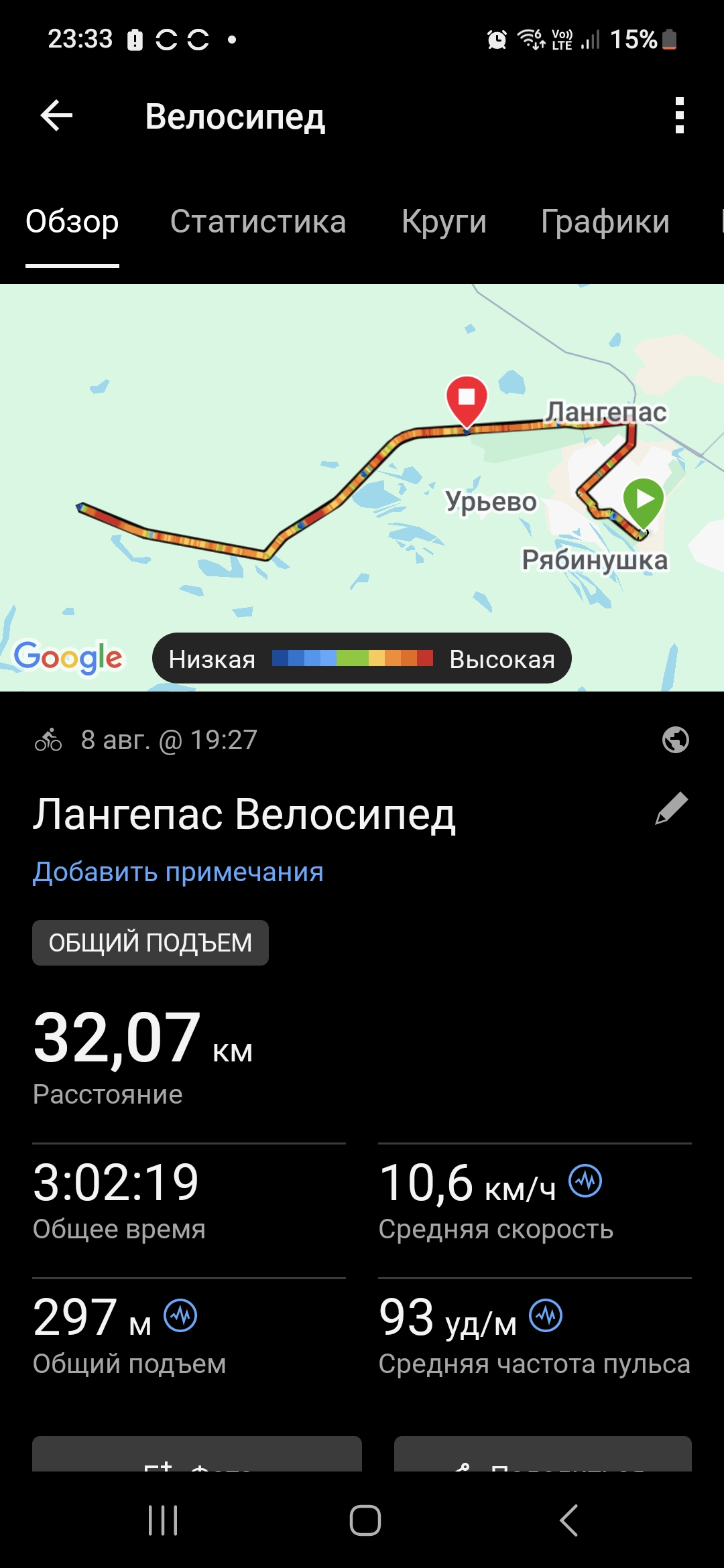Viewport: 724px width, 1568px height.
Task: Open the route map in full view
Action: 362,487
